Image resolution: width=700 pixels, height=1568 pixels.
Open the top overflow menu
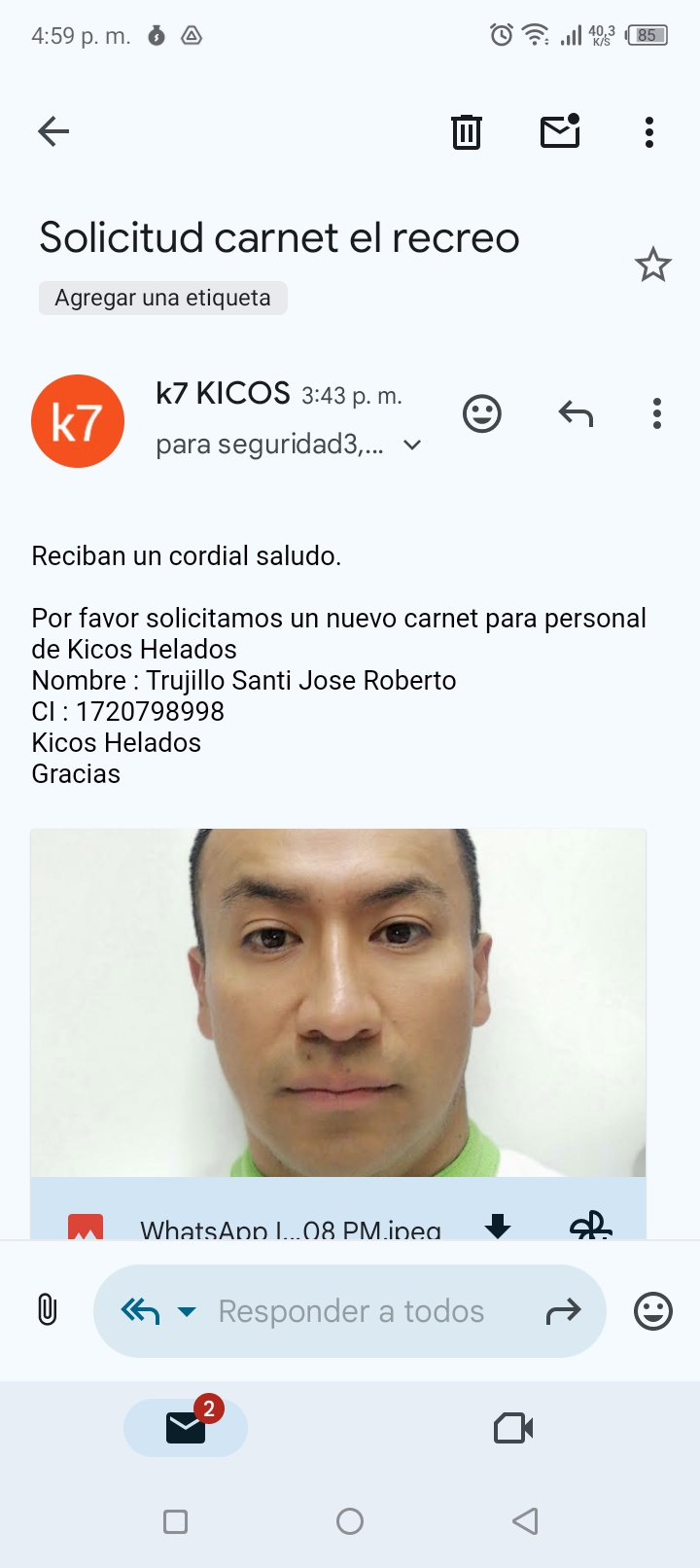click(x=649, y=131)
